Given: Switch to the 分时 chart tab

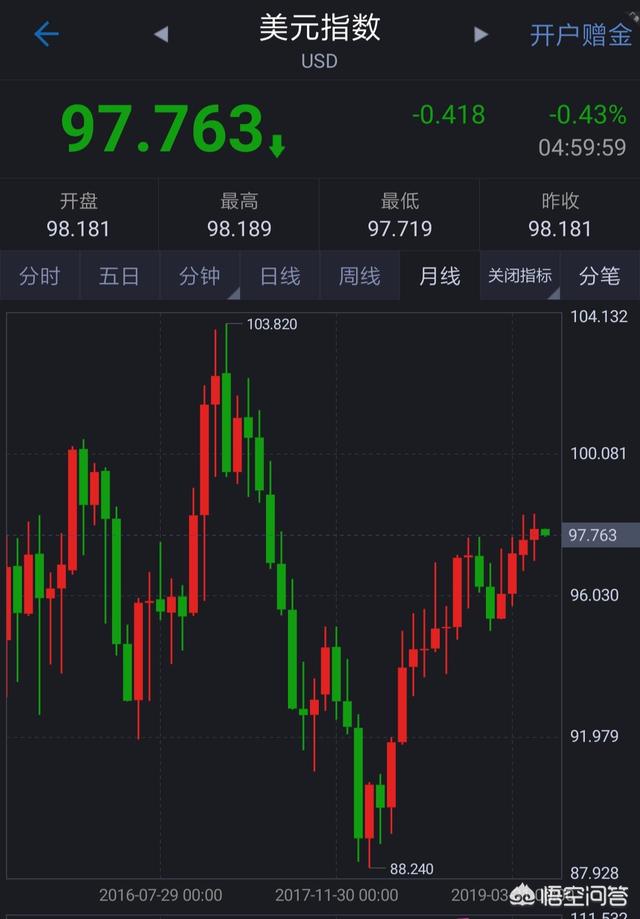Looking at the screenshot, I should tap(40, 276).
